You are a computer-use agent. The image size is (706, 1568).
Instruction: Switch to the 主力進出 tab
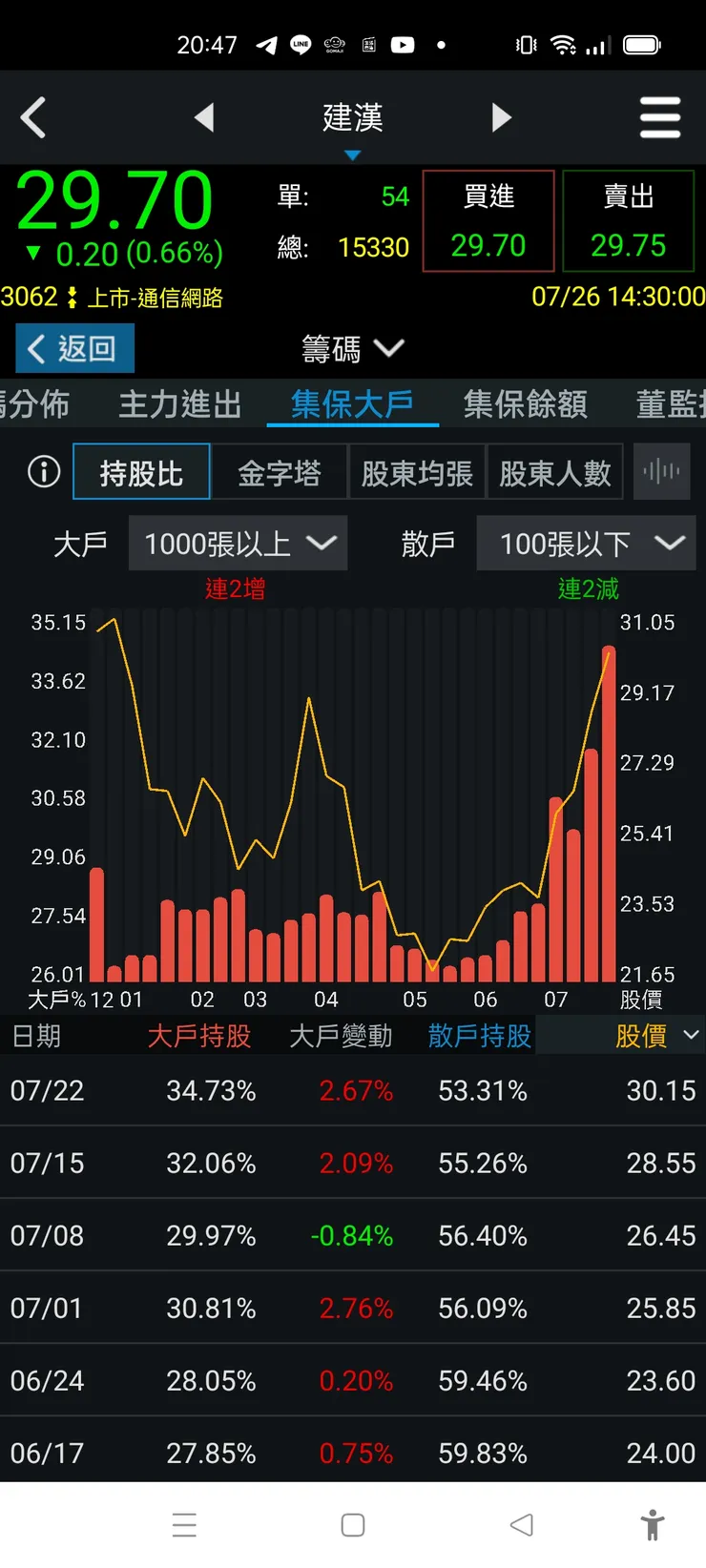pyautogui.click(x=178, y=404)
